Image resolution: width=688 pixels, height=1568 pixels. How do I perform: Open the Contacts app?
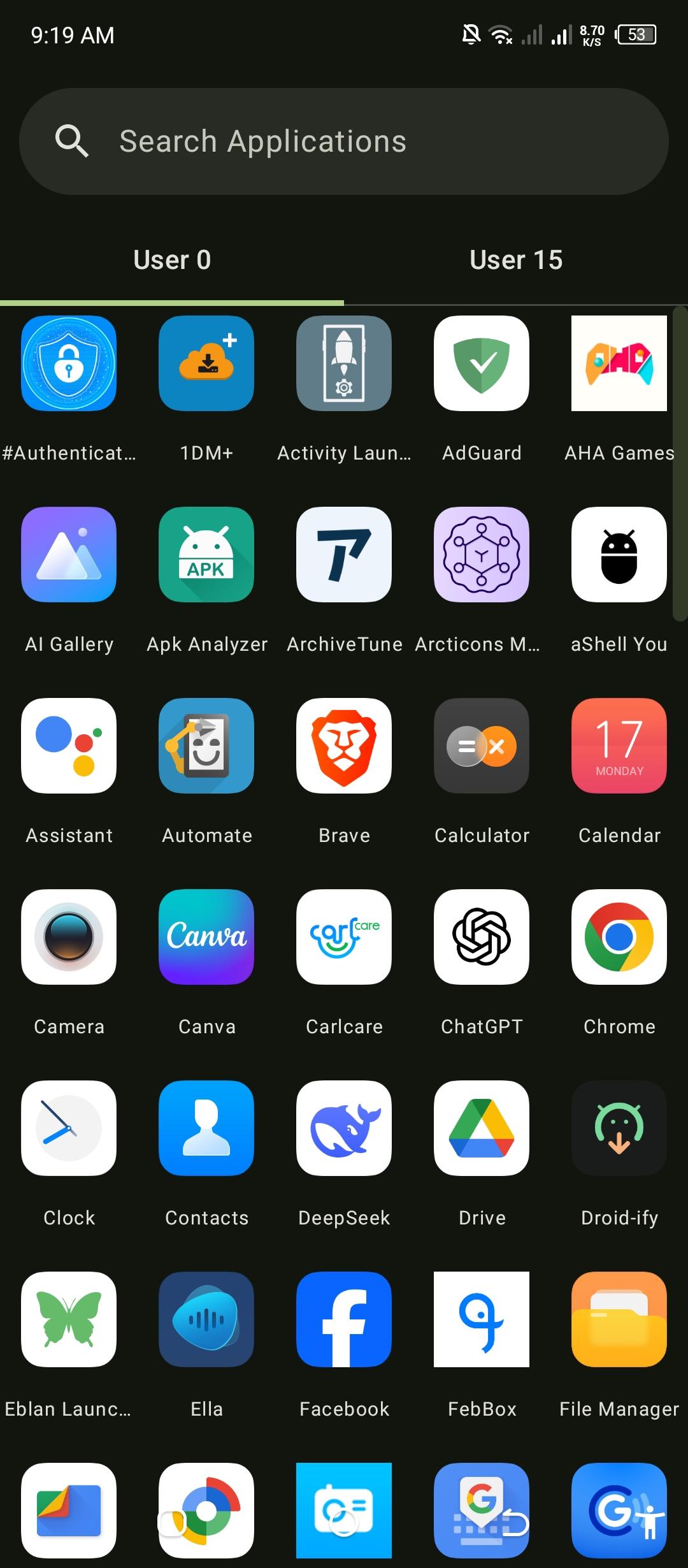pos(206,1128)
